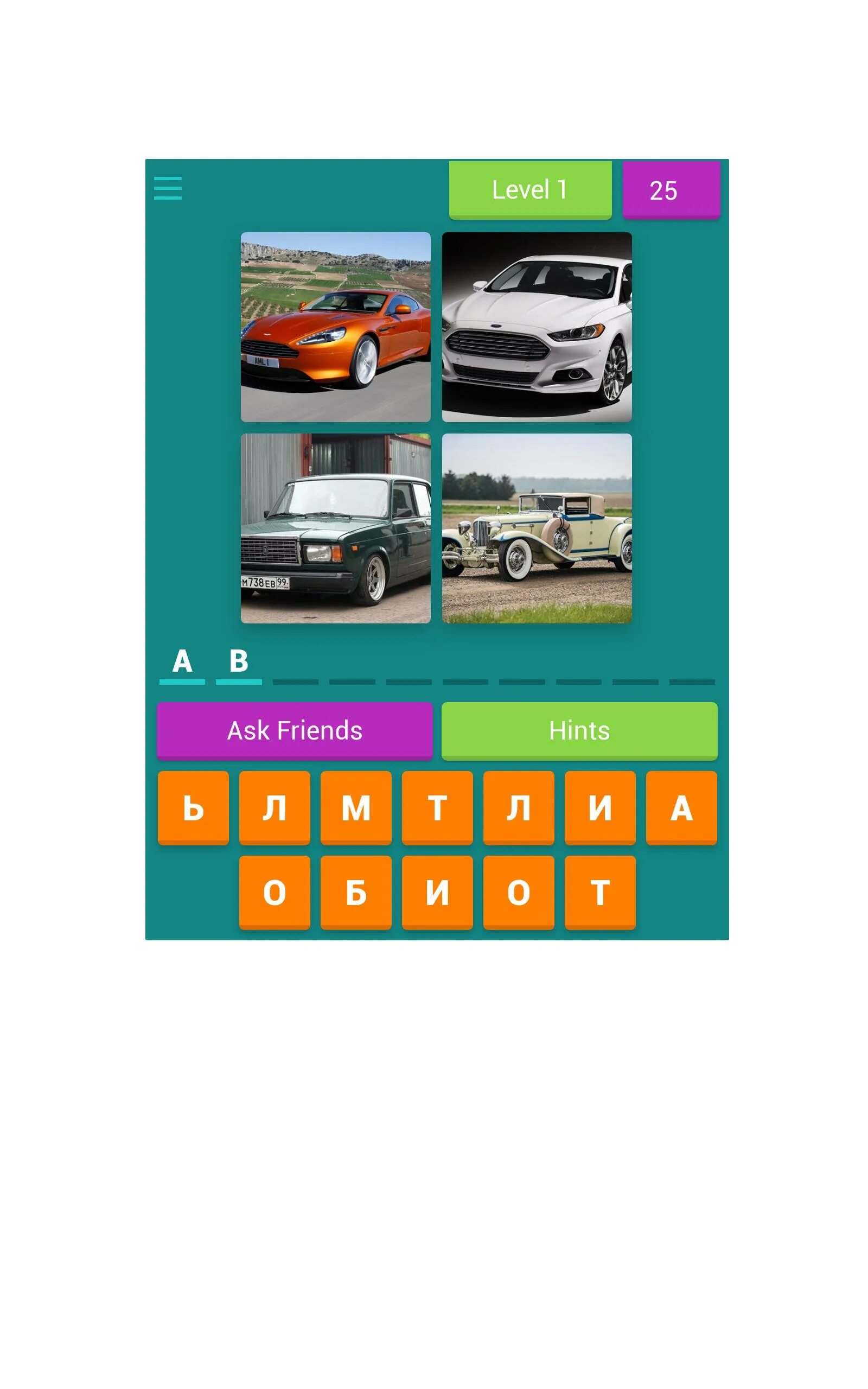This screenshot has height=1389, width=868.
Task: View the vintage cream car picture
Action: pyautogui.click(x=537, y=528)
